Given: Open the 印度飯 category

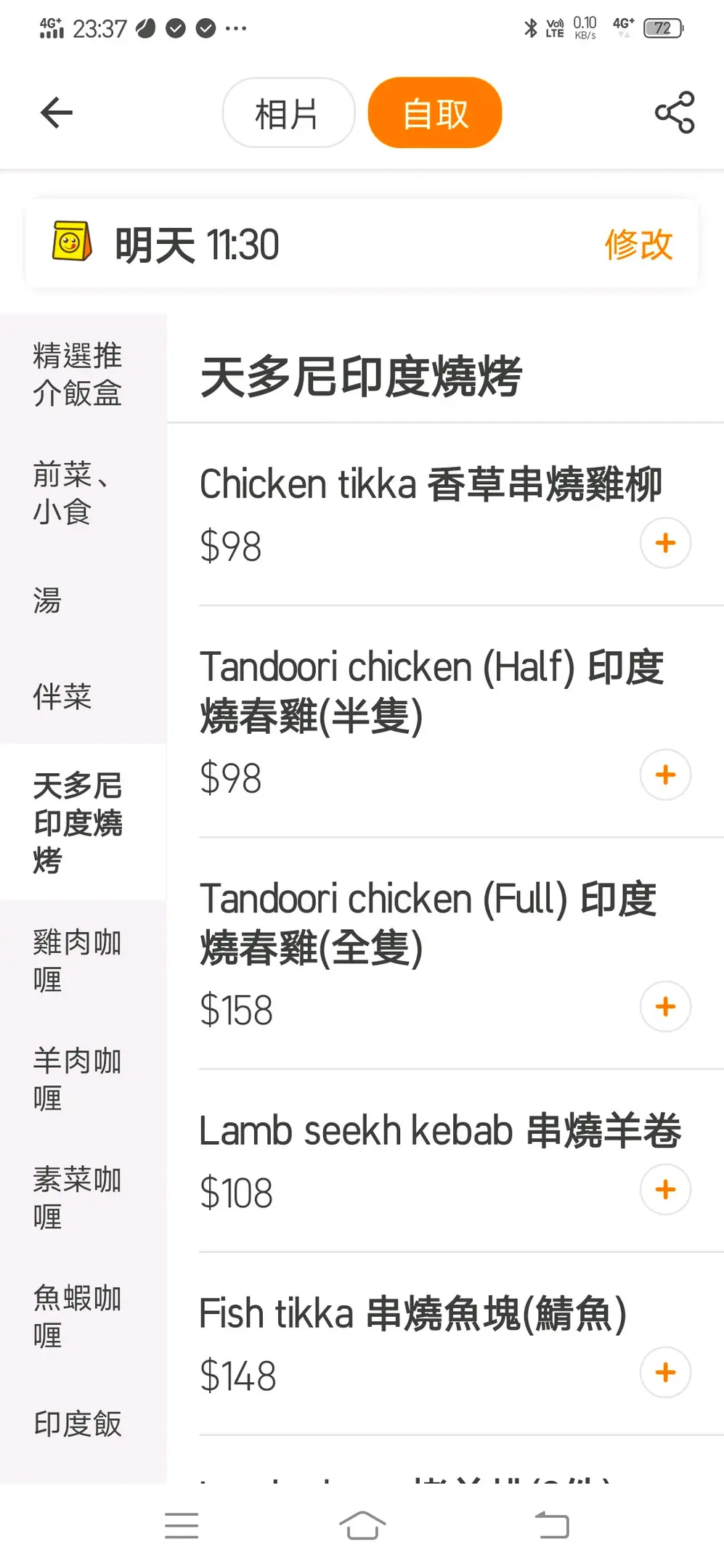Looking at the screenshot, I should coord(84,1424).
